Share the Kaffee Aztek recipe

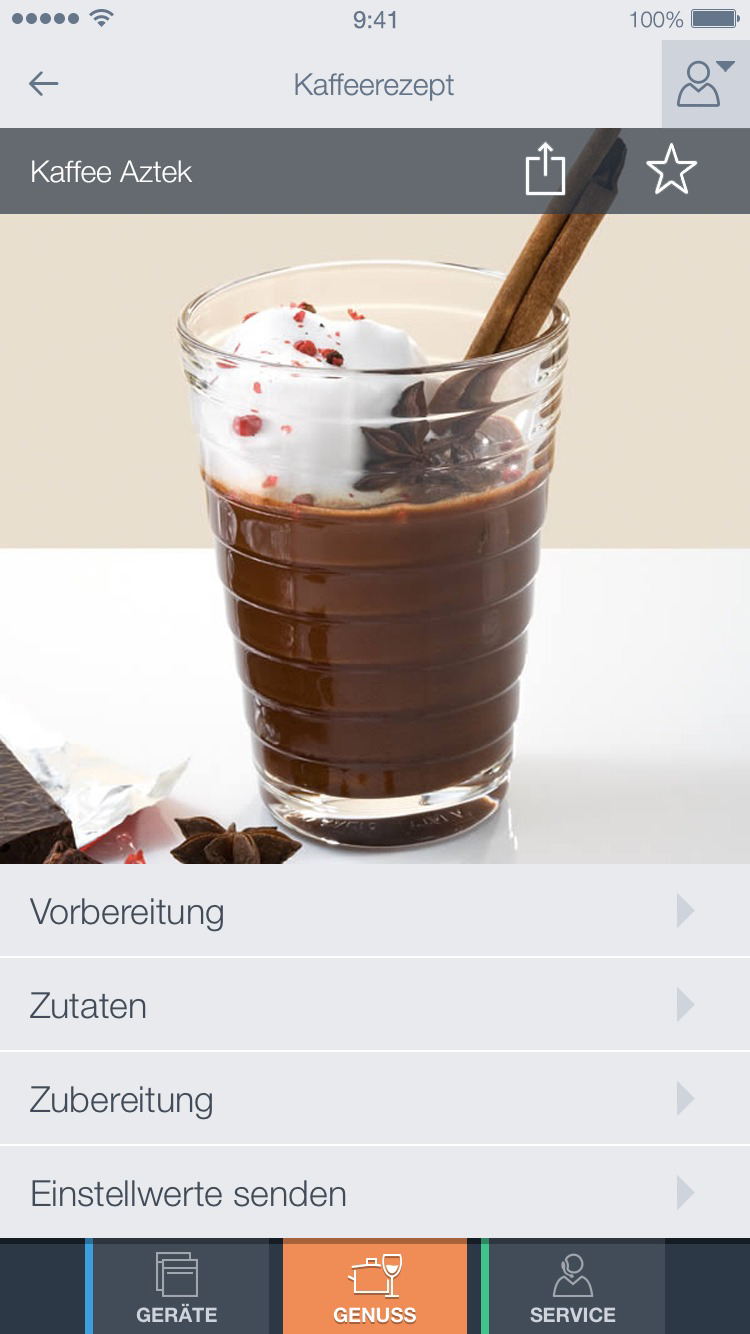click(545, 171)
